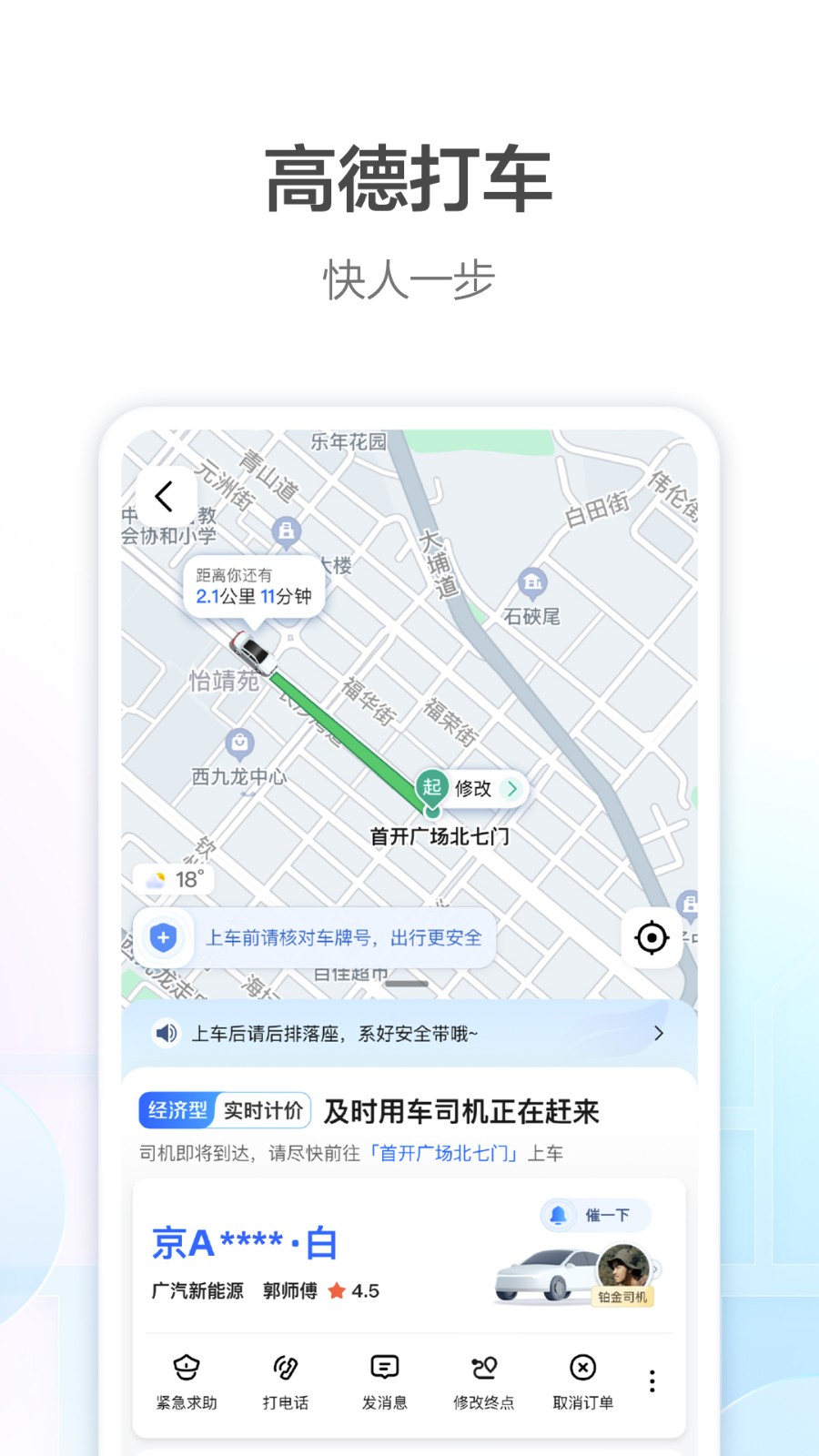This screenshot has height=1456, width=819.
Task: Tap the 取消订单 cancel-order icon
Action: tap(581, 1368)
